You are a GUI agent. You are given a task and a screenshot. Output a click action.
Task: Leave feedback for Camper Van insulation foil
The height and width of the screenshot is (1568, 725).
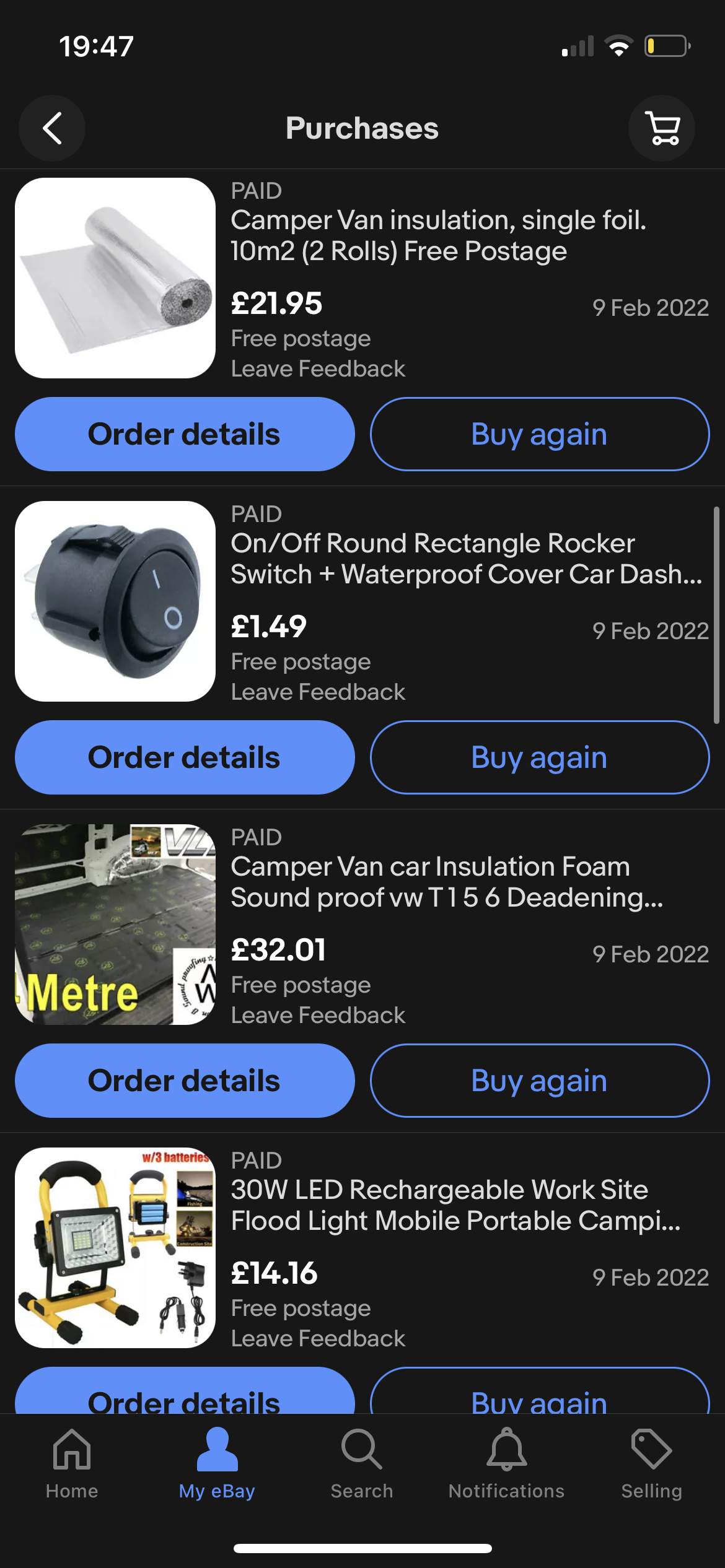[x=318, y=369]
